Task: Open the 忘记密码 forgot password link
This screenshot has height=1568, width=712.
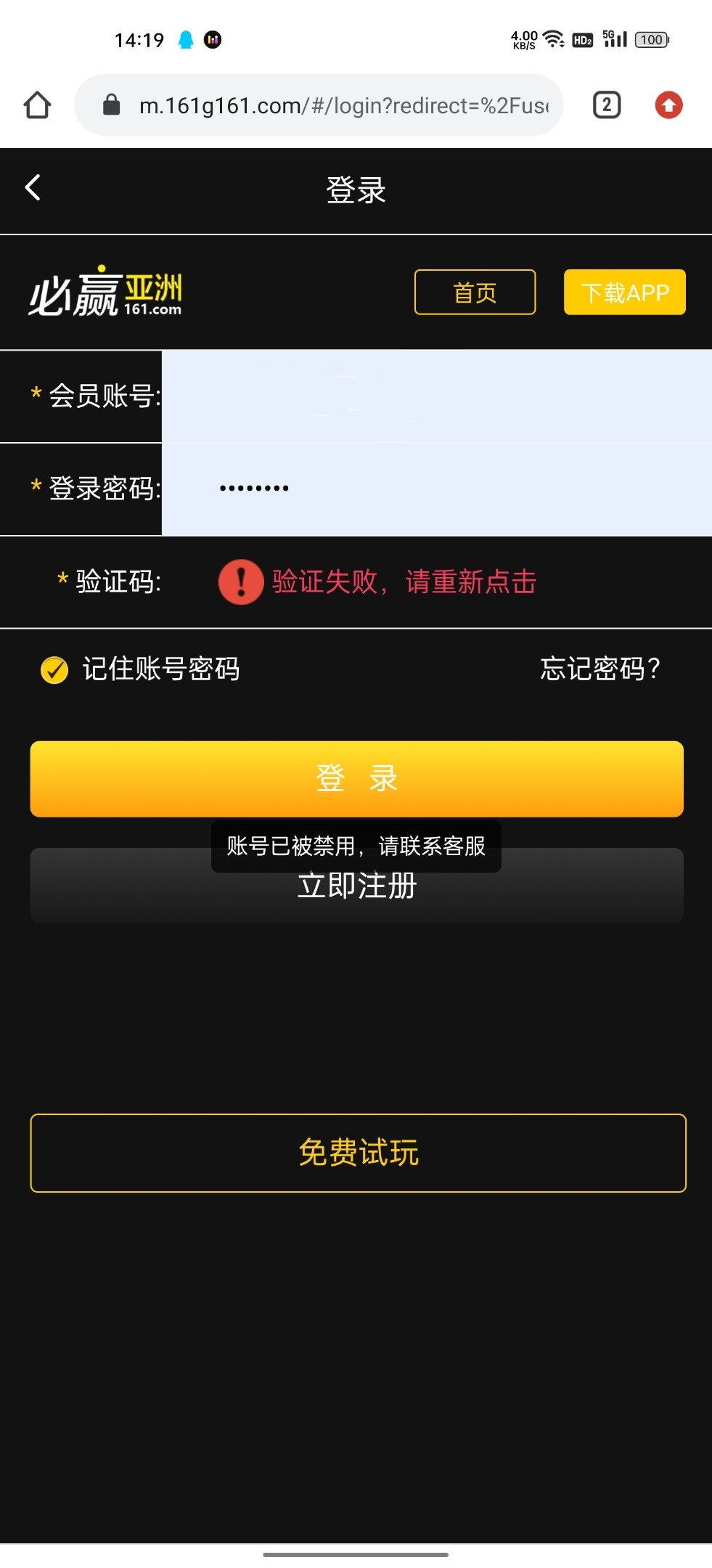Action: [600, 669]
